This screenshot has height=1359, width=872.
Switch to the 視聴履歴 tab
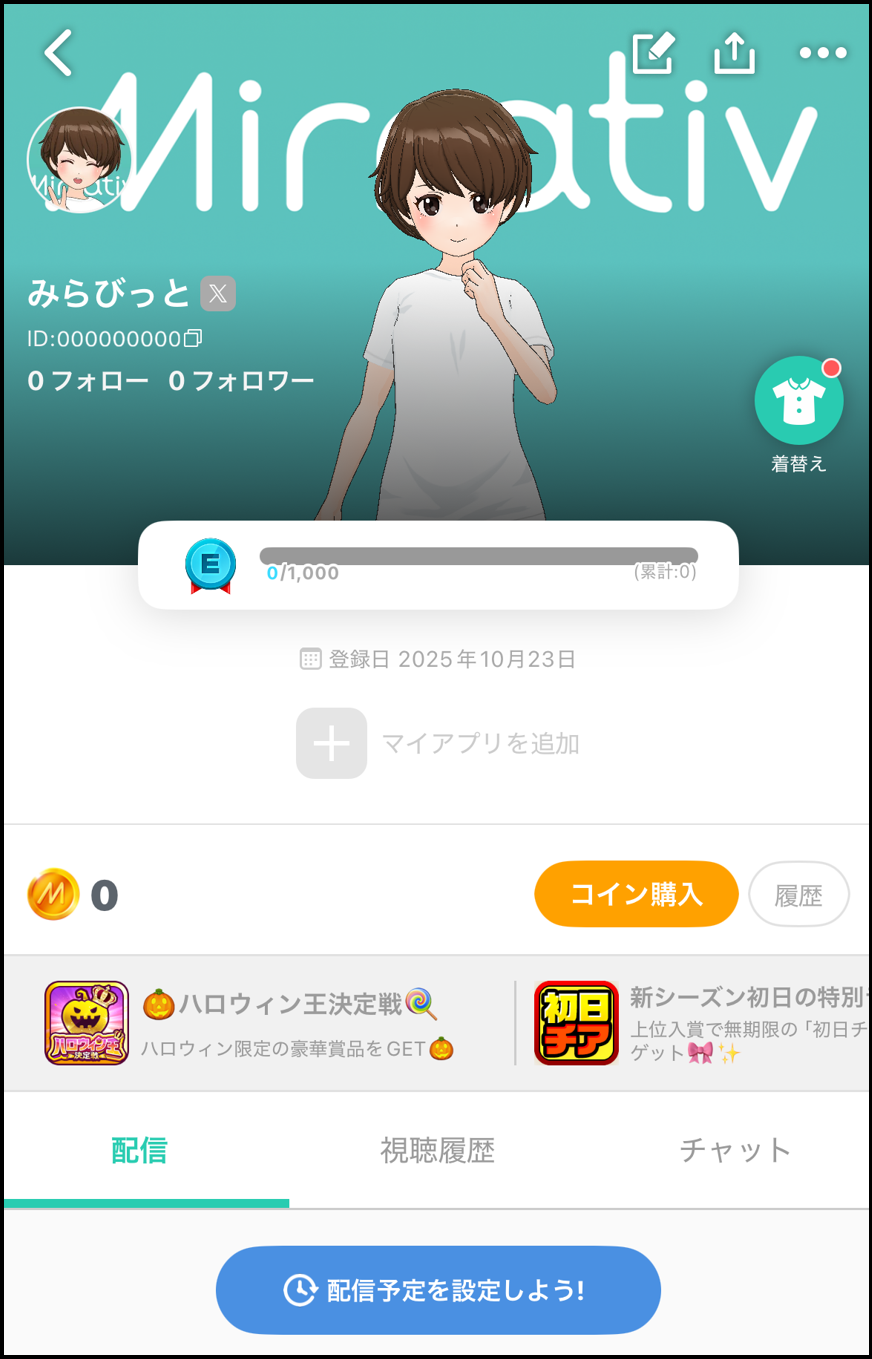[x=437, y=1150]
